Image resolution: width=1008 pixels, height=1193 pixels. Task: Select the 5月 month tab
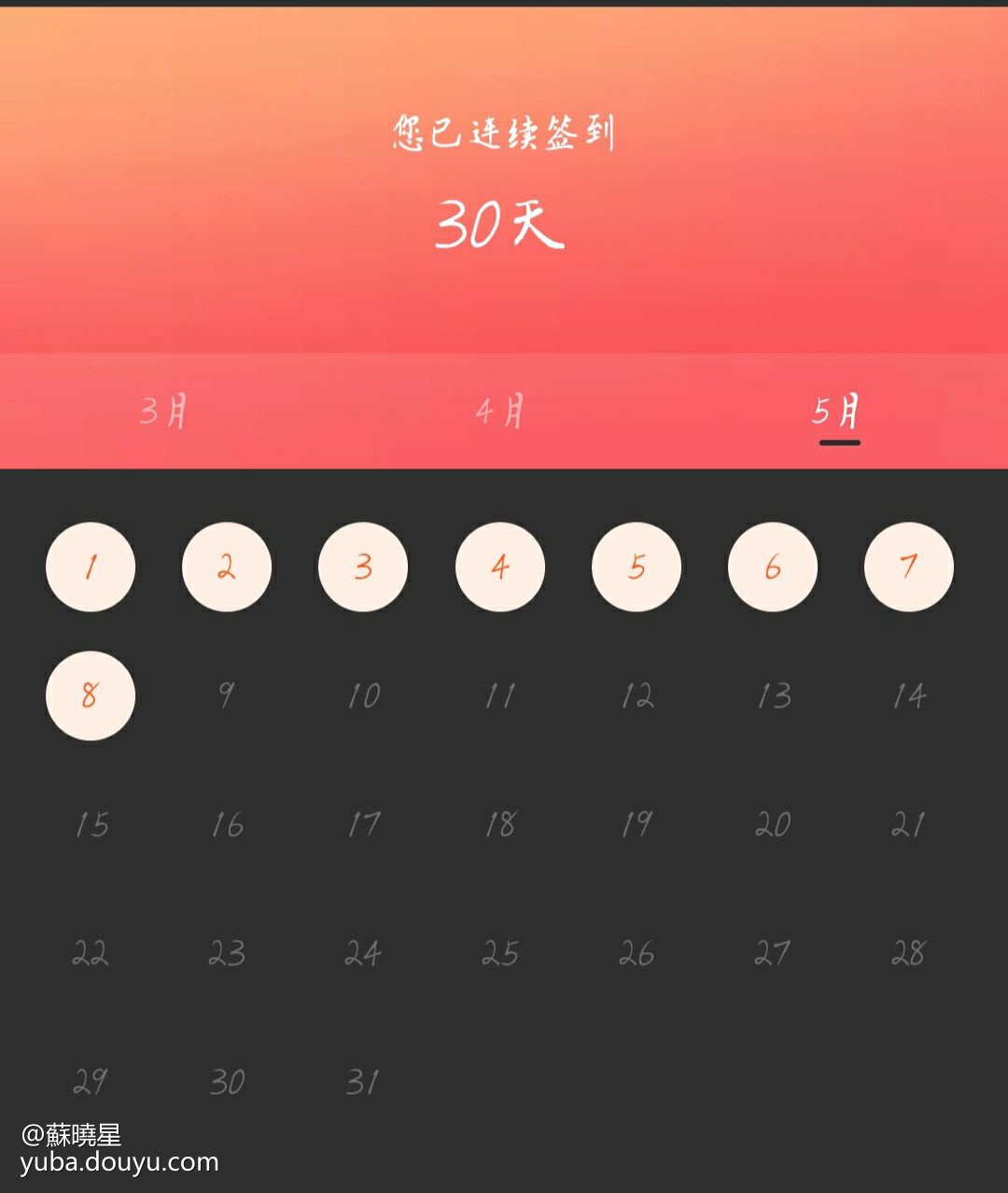[x=836, y=411]
